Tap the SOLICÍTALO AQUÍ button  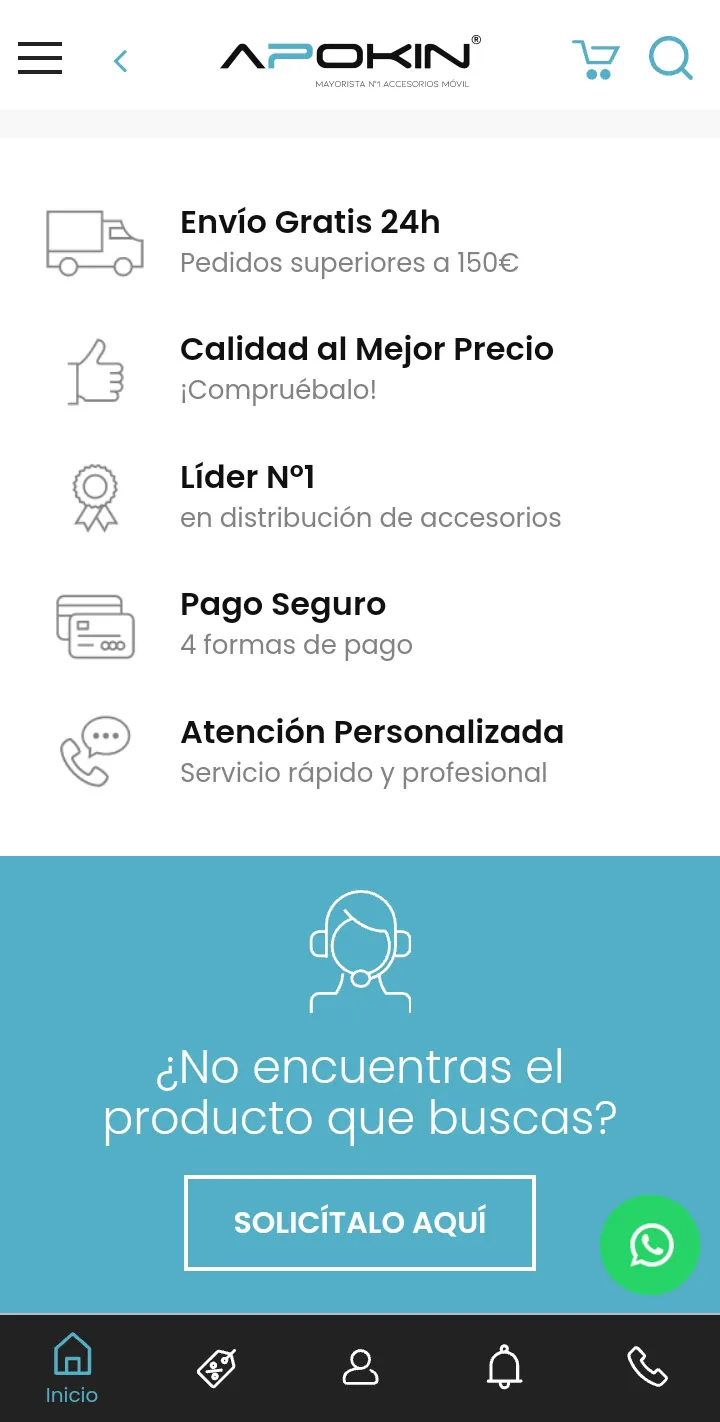point(360,1222)
